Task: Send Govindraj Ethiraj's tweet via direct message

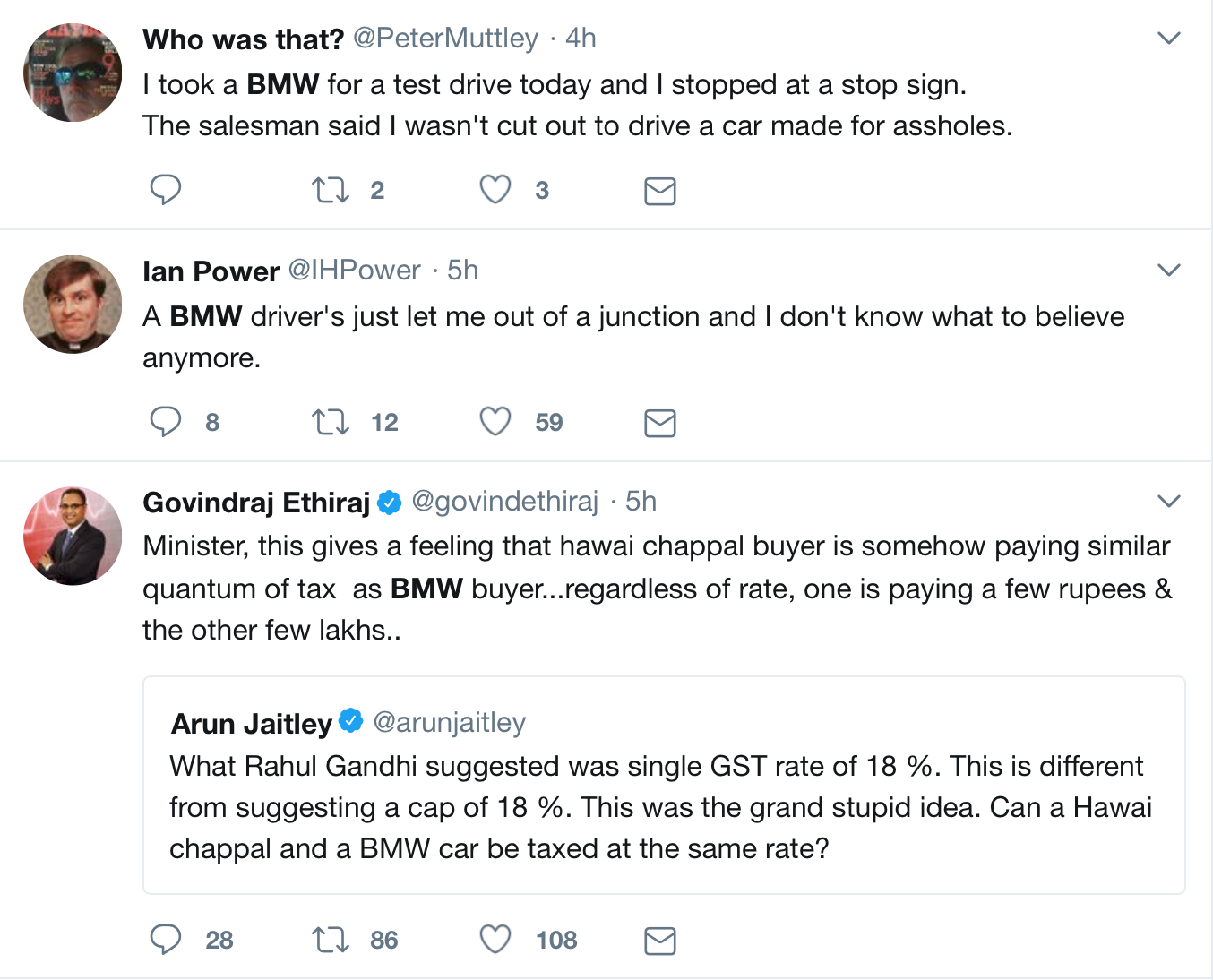Action: [x=660, y=941]
